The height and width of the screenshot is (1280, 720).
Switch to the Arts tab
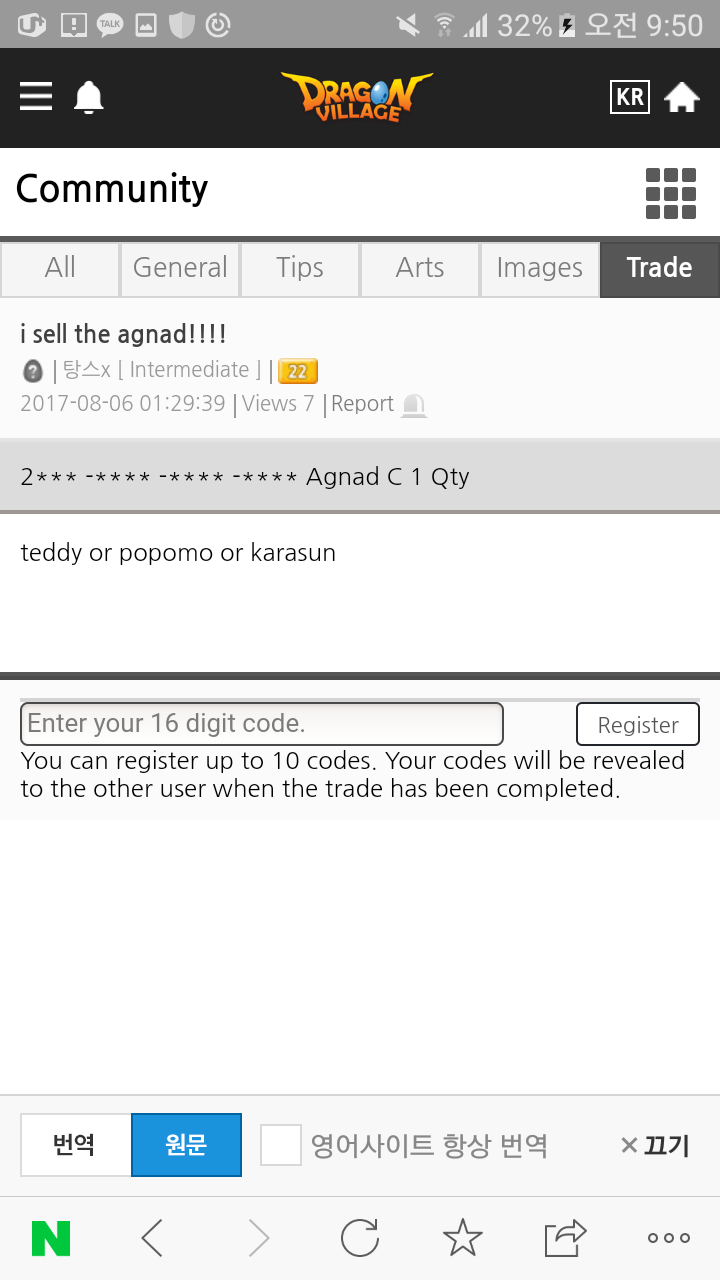point(420,268)
